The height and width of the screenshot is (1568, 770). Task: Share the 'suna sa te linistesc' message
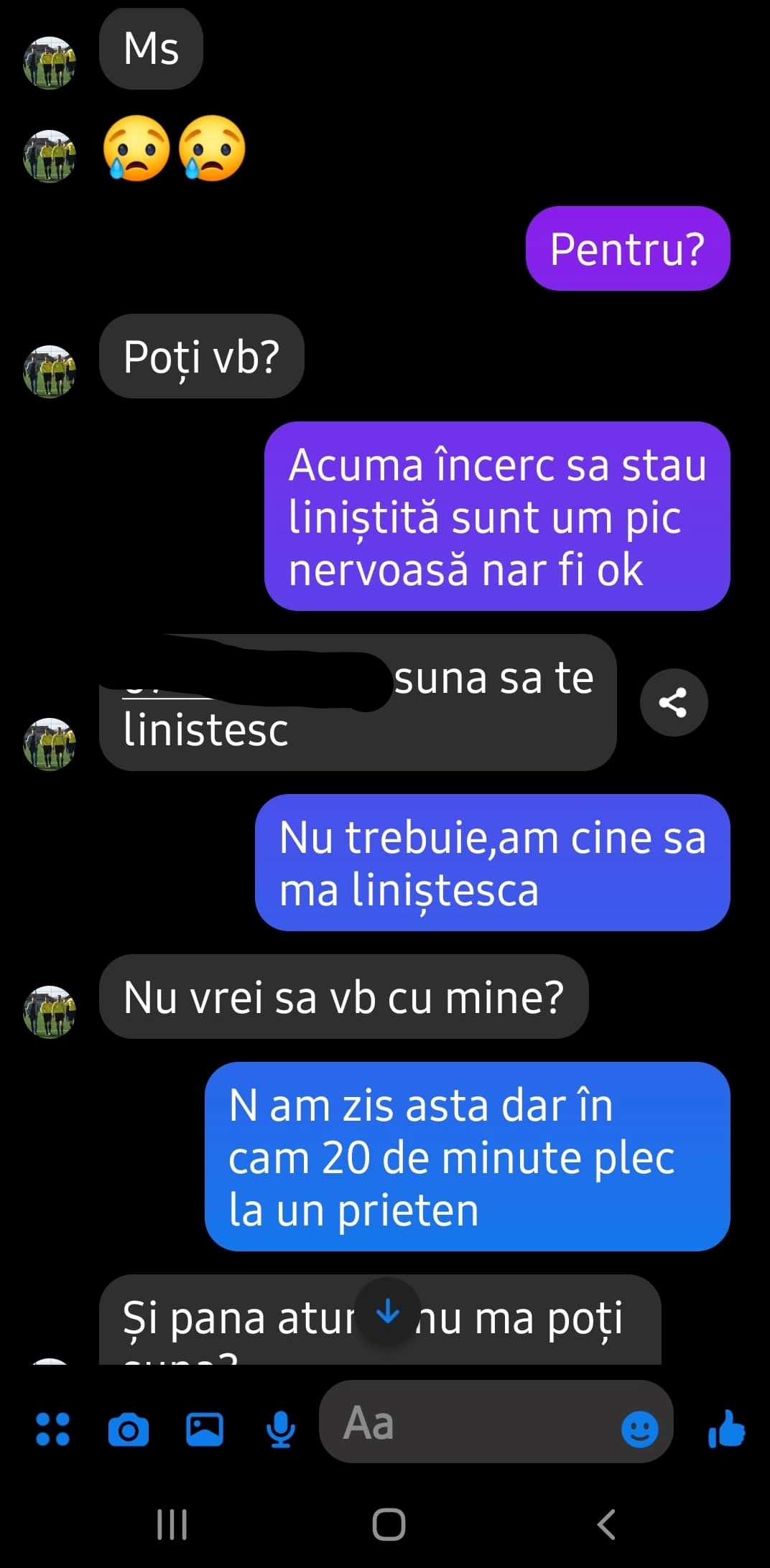(673, 702)
